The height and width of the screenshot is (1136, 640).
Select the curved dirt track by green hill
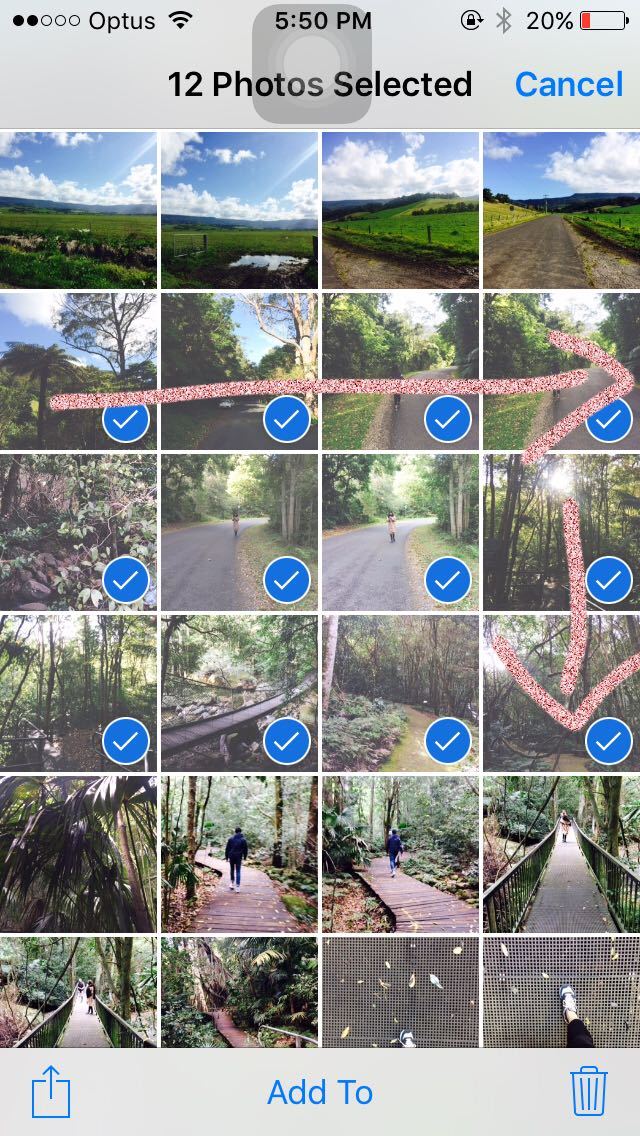(x=400, y=210)
